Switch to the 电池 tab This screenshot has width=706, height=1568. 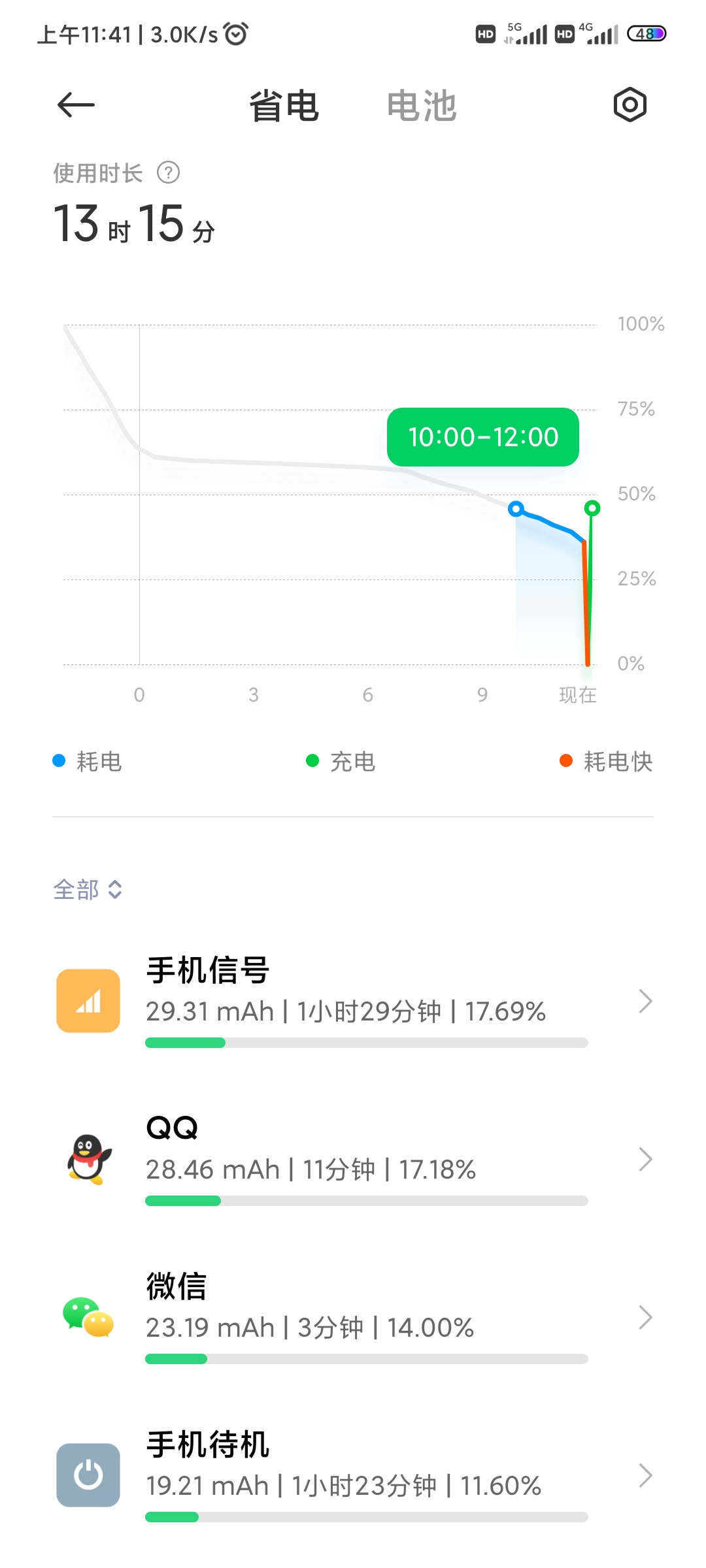[x=422, y=106]
